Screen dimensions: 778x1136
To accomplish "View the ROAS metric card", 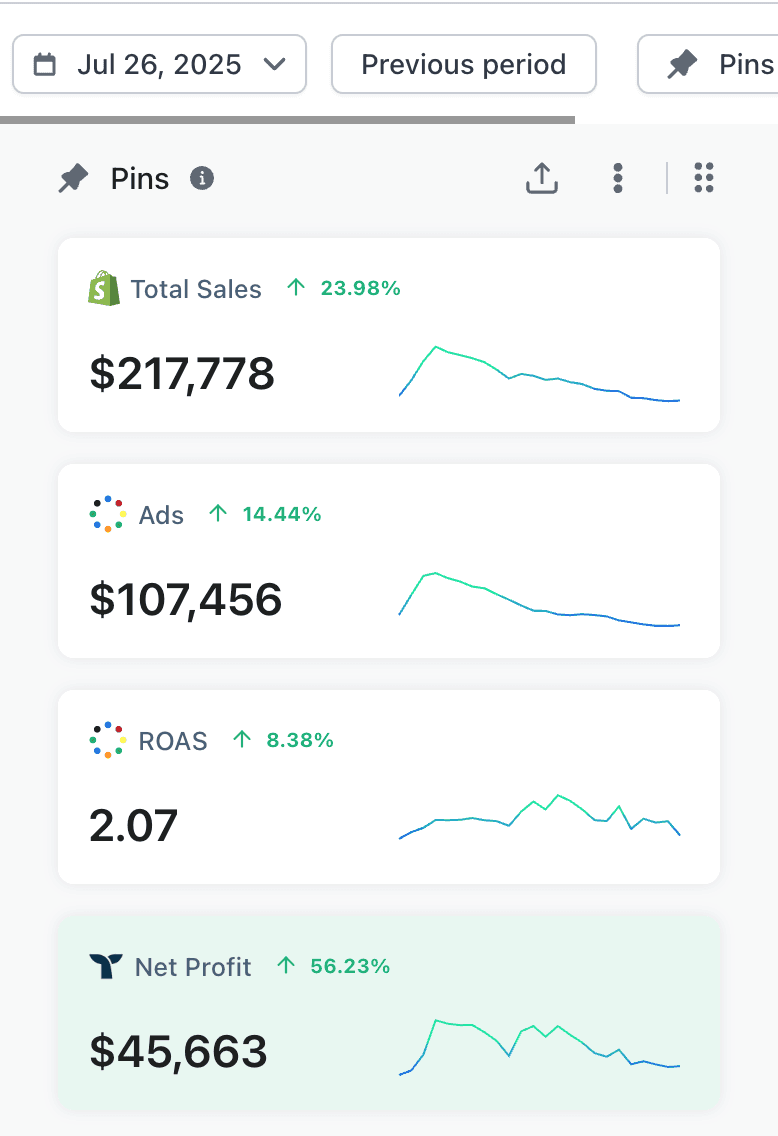I will 388,787.
